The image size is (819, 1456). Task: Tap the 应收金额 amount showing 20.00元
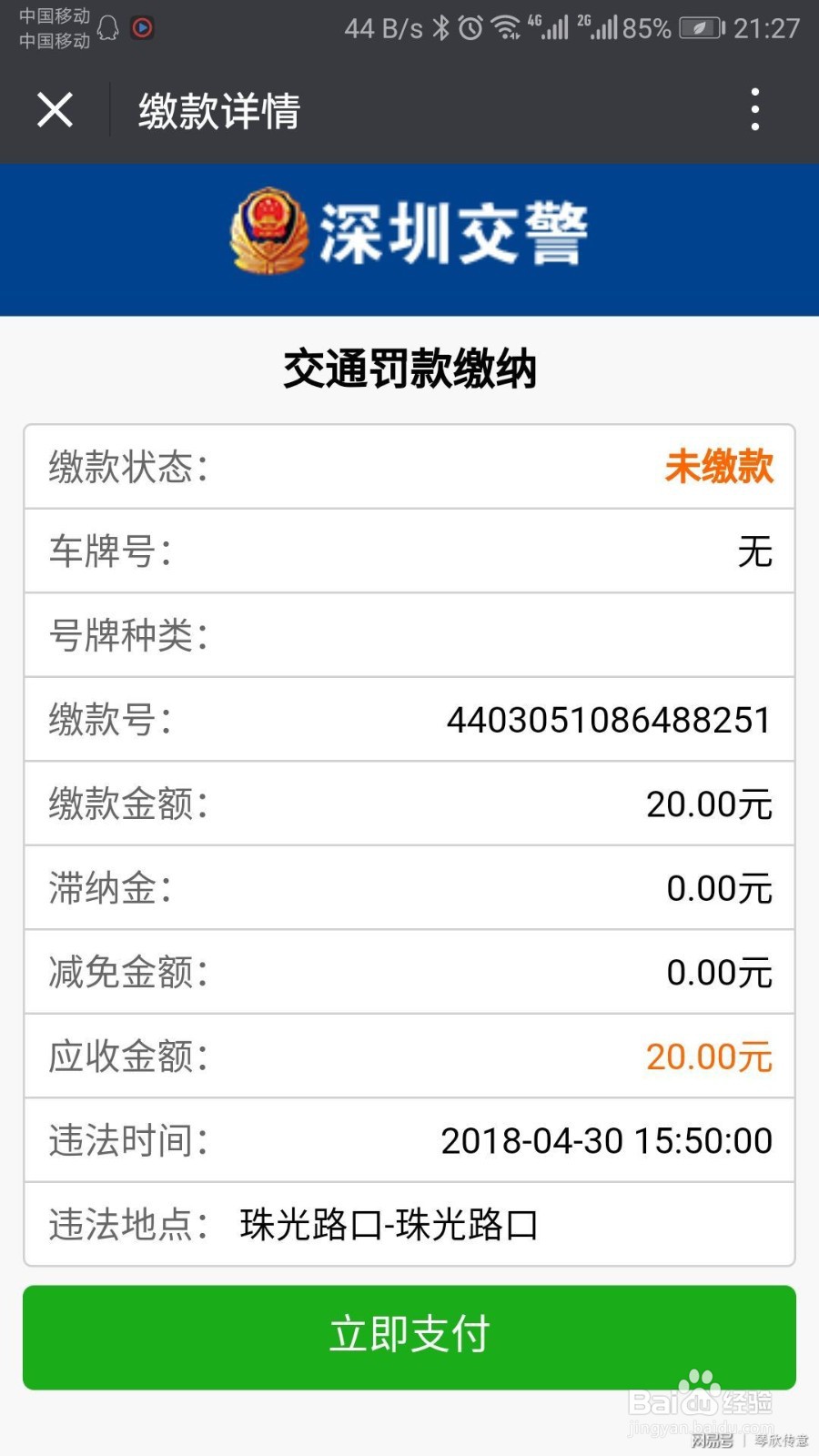pyautogui.click(x=709, y=1057)
